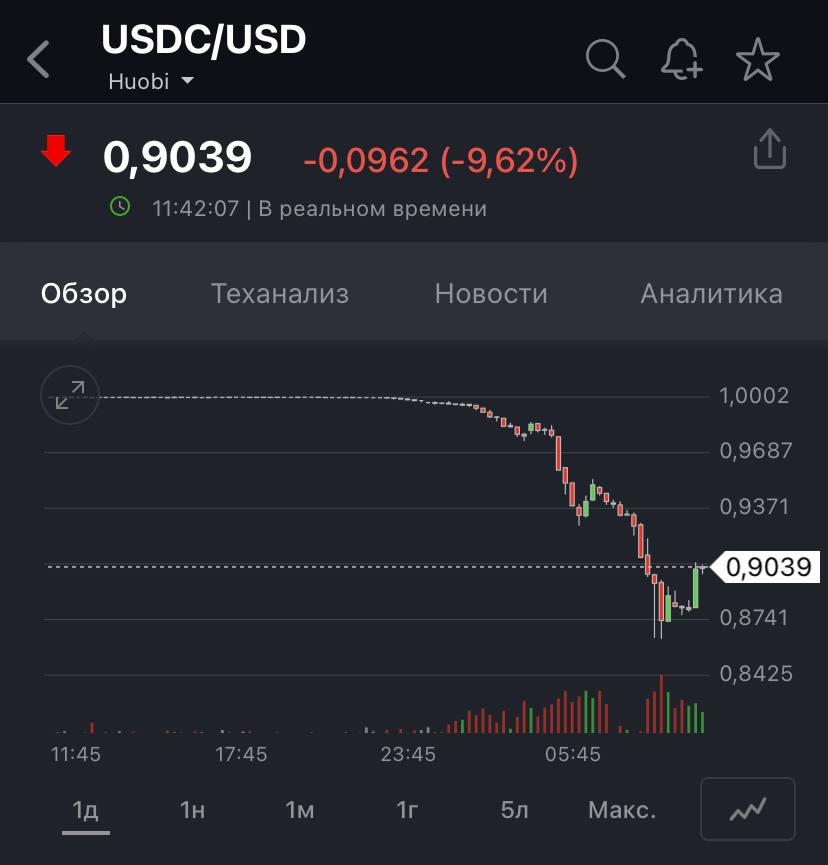Toggle the chart type button
Viewport: 828px width, 865px height.
pos(748,809)
